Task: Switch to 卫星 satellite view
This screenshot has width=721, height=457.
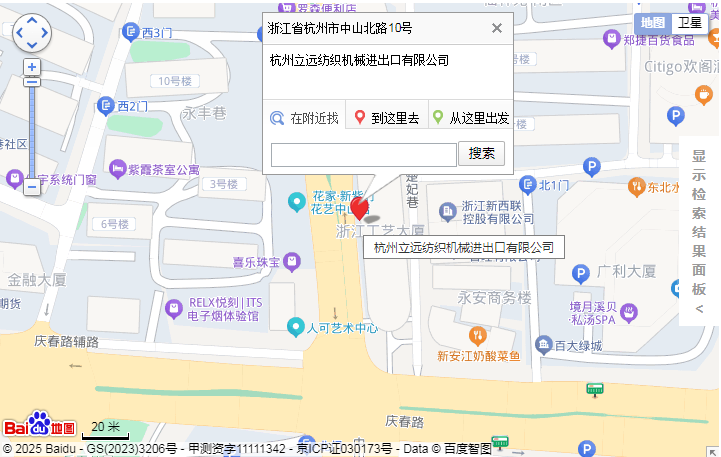Action: [690, 23]
